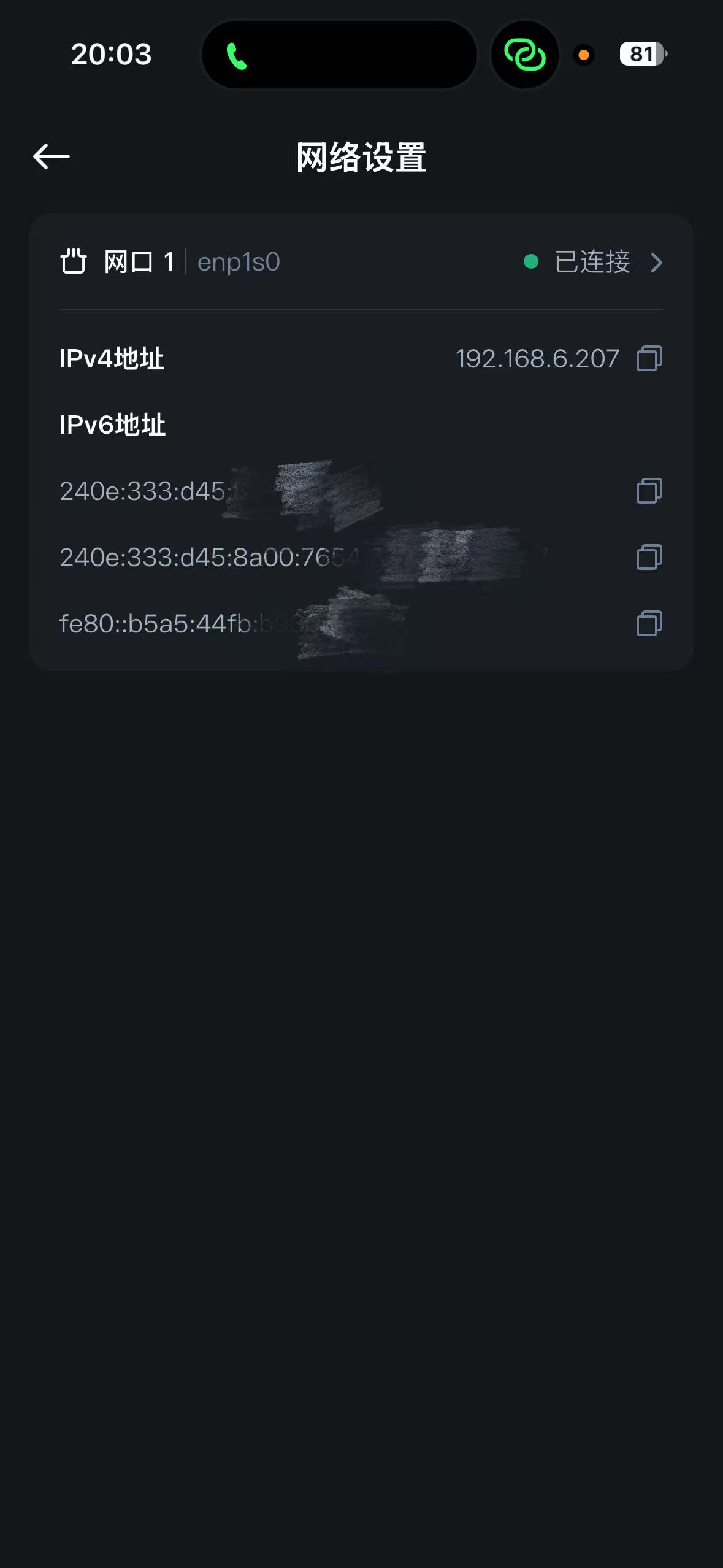This screenshot has height=1568, width=723.
Task: Copy the second IPv6 address starting 240e:333:d45:8a00
Action: (649, 557)
